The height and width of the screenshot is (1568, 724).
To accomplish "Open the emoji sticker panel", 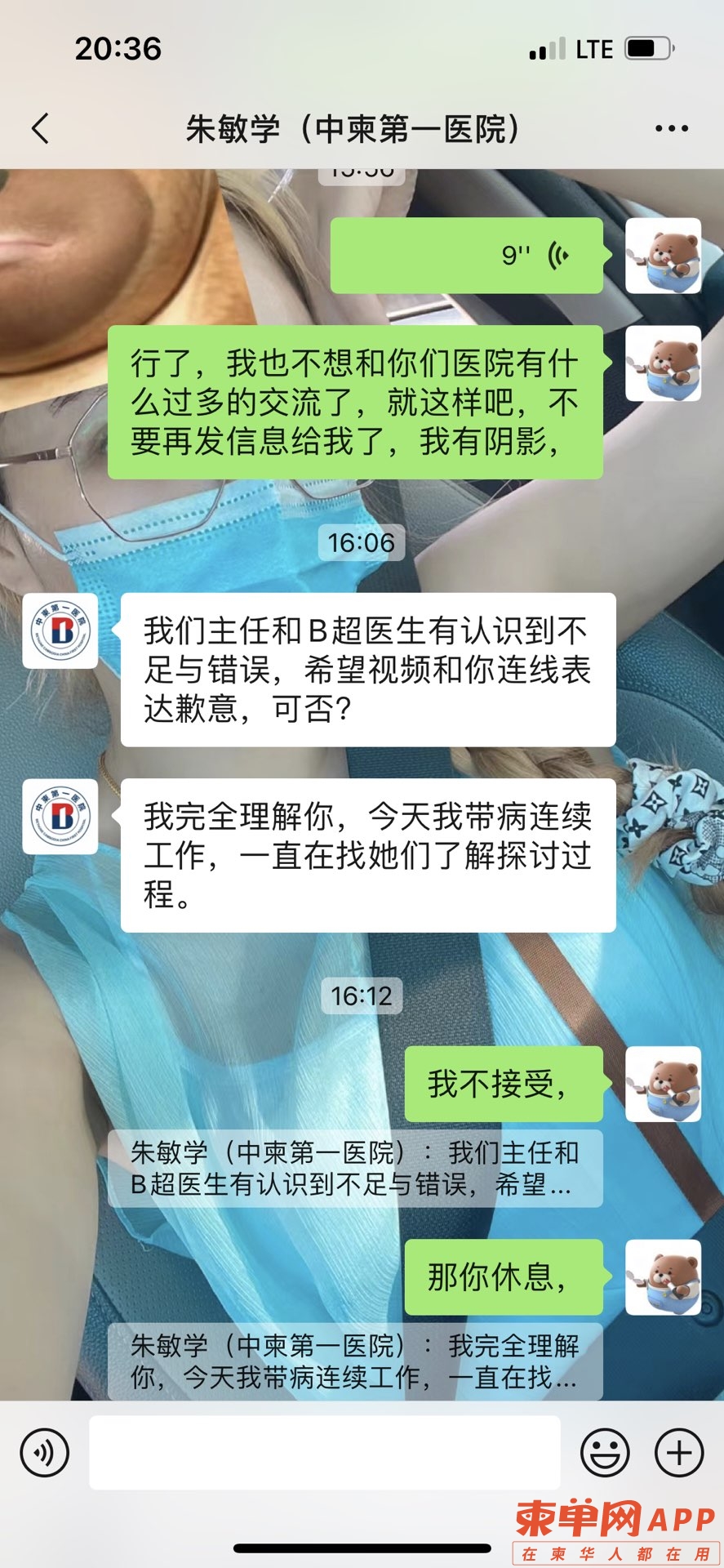I will (x=604, y=1452).
